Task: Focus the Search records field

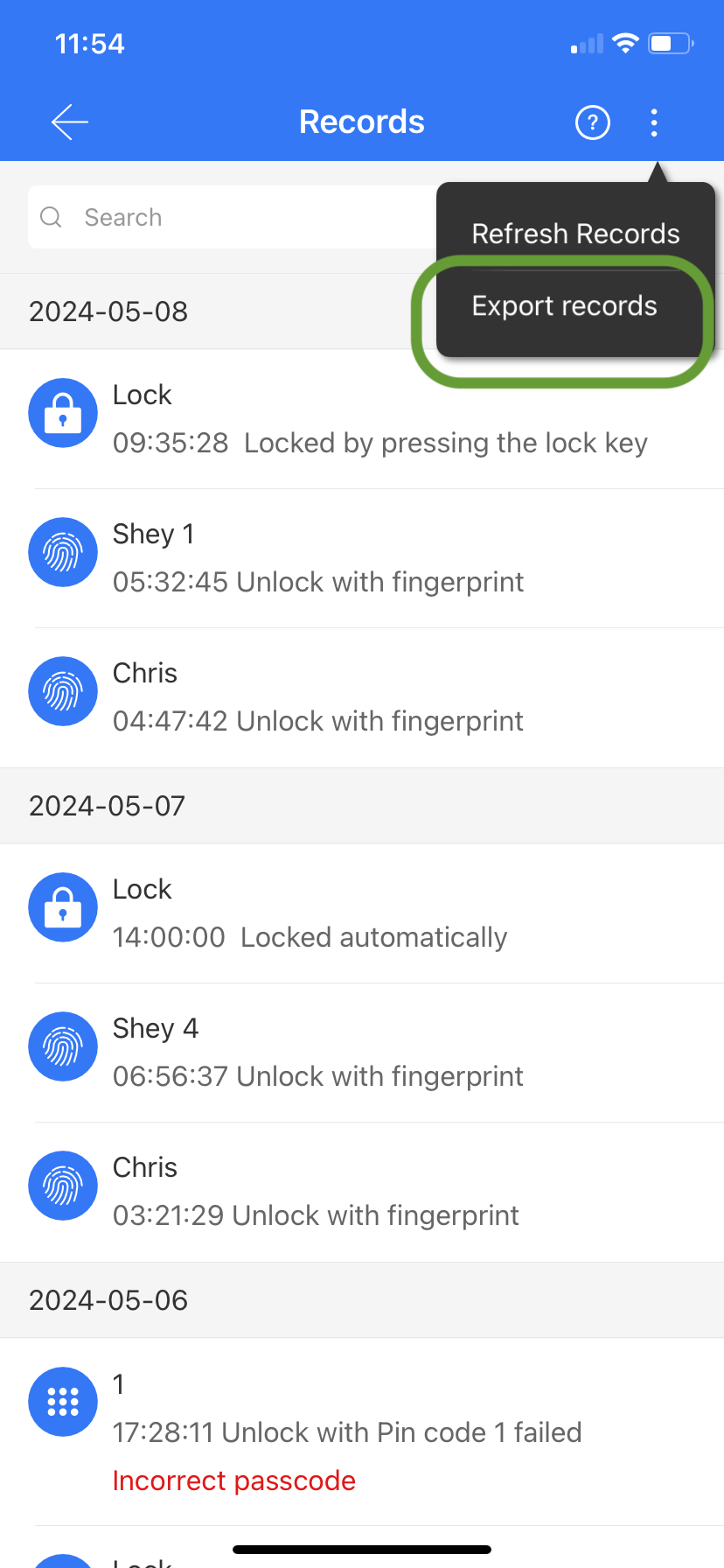Action: coord(233,217)
